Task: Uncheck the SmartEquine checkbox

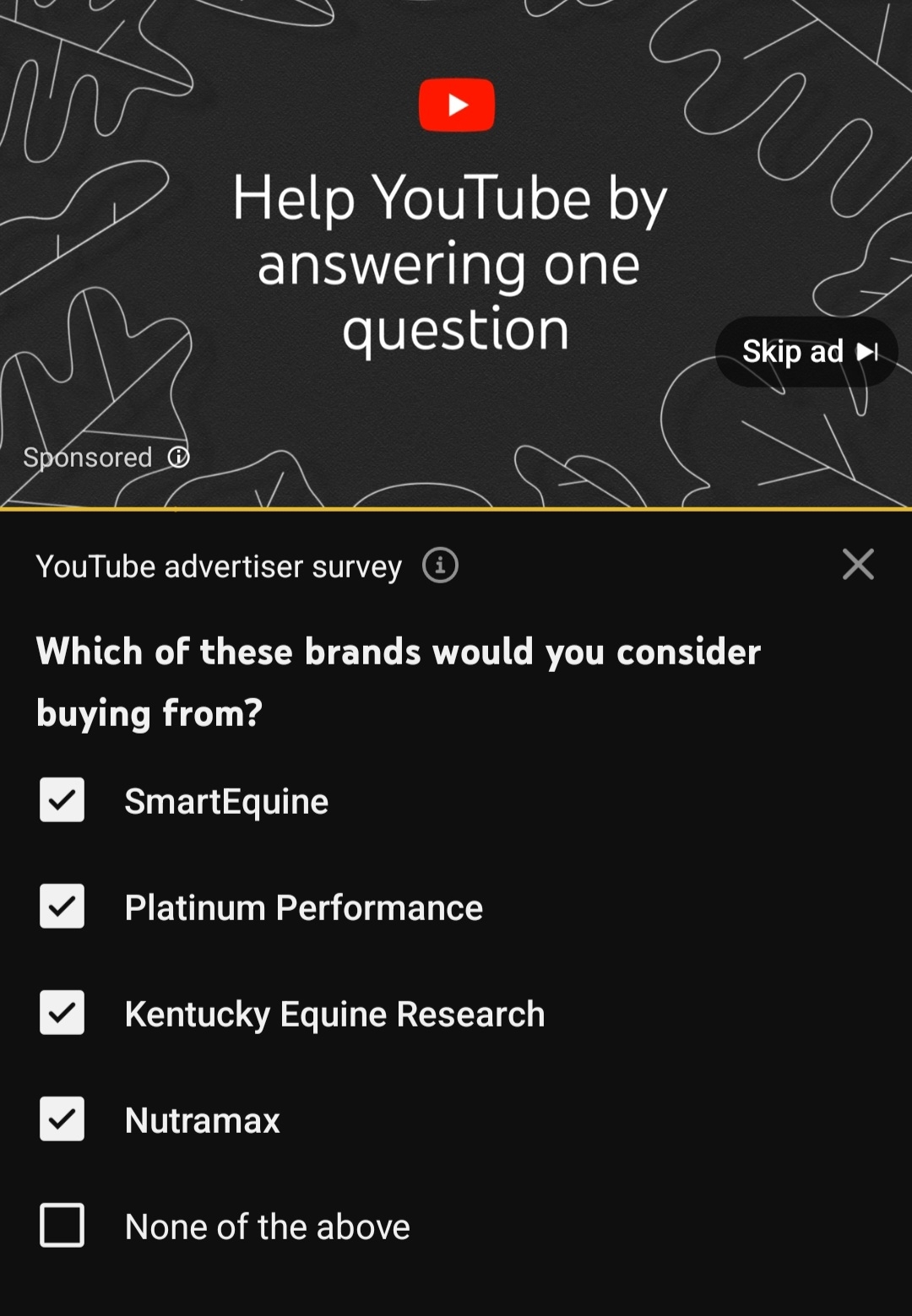Action: click(x=62, y=800)
